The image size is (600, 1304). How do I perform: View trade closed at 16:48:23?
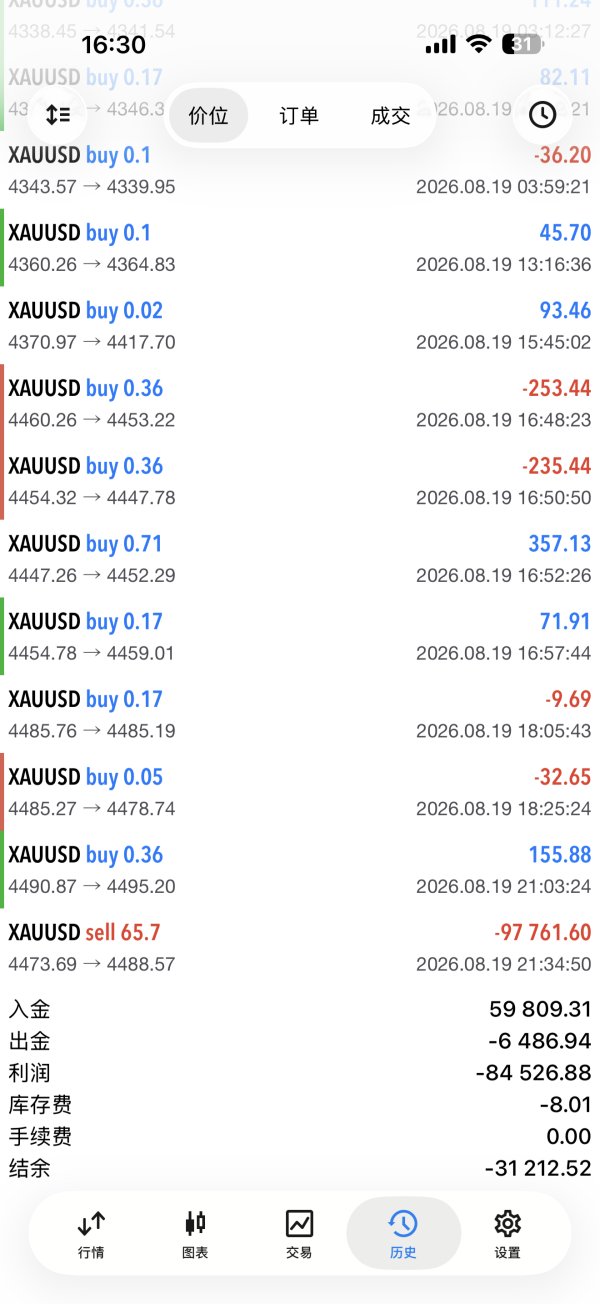300,404
